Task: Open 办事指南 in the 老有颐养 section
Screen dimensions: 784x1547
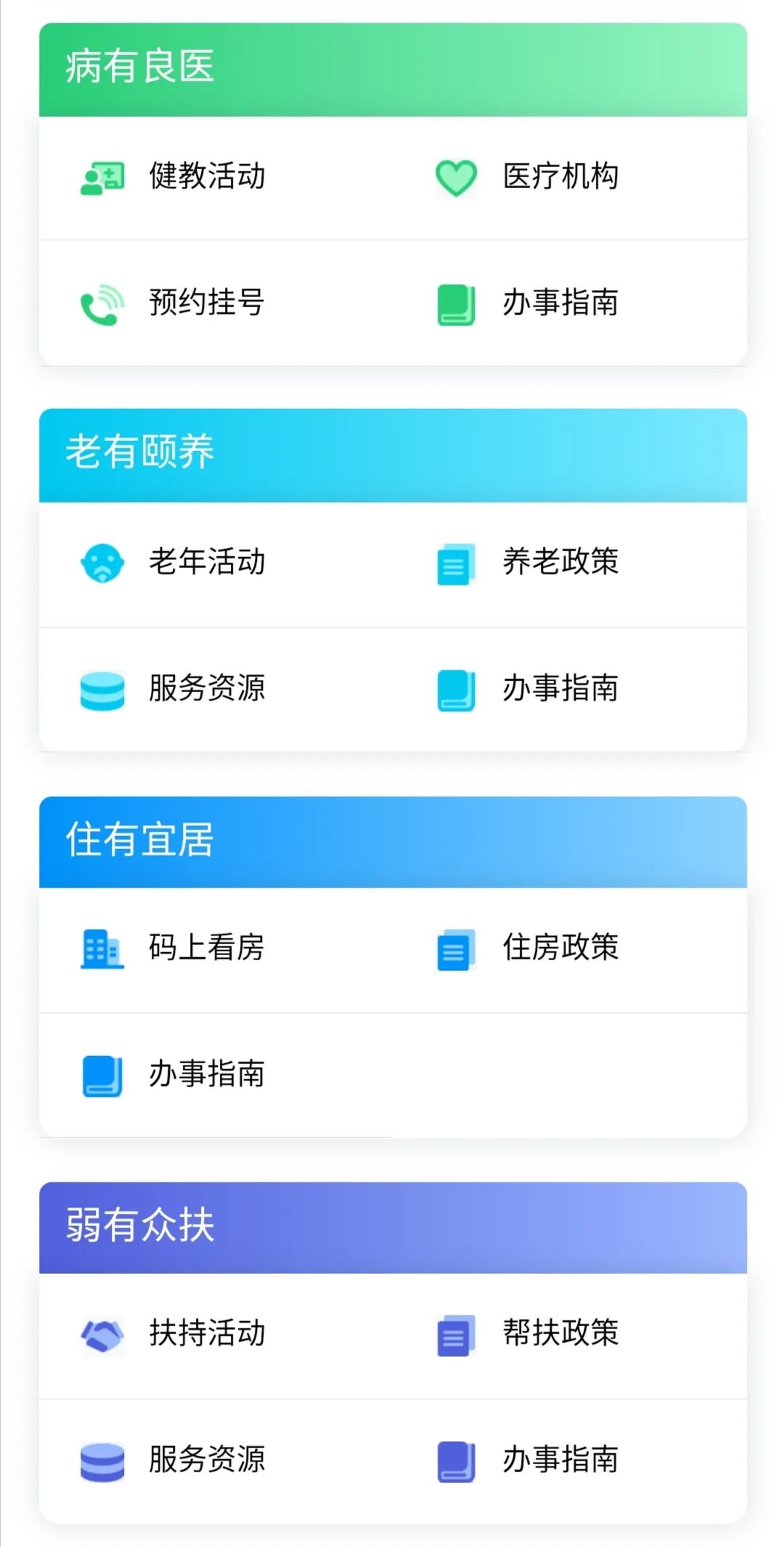Action: pos(560,688)
